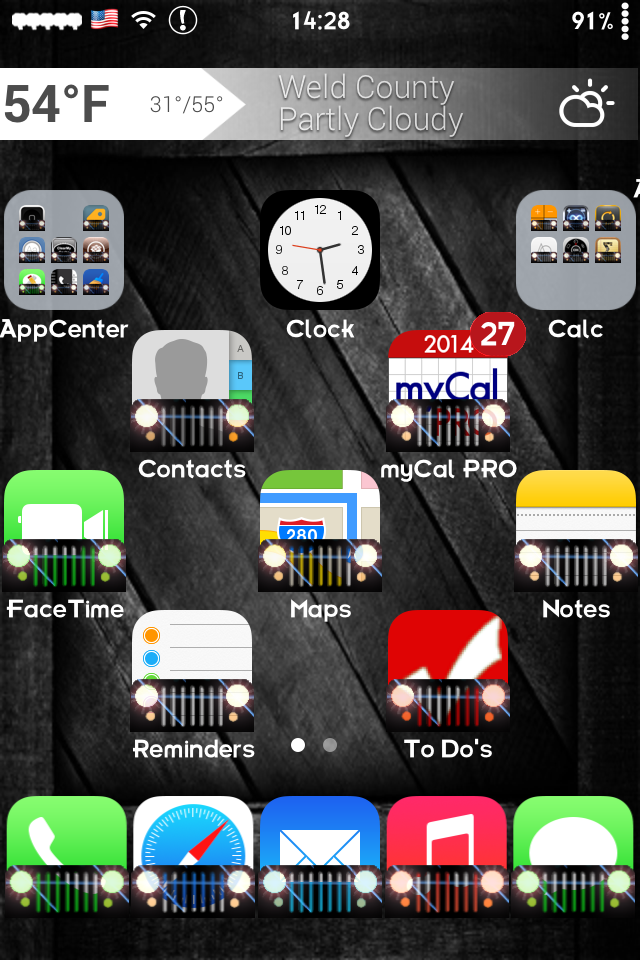
Task: Open the Phone app in the dock
Action: (x=66, y=856)
